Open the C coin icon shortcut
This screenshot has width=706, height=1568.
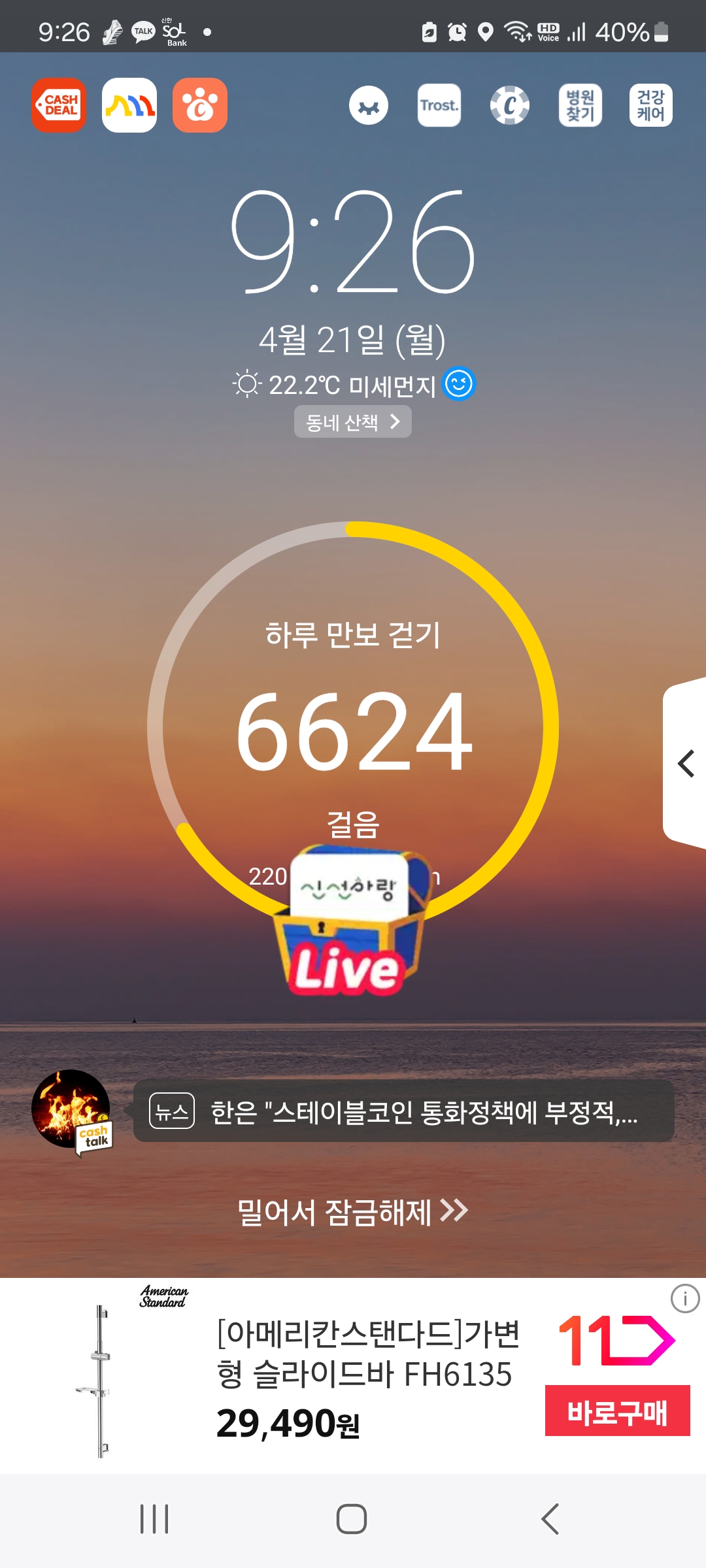510,105
